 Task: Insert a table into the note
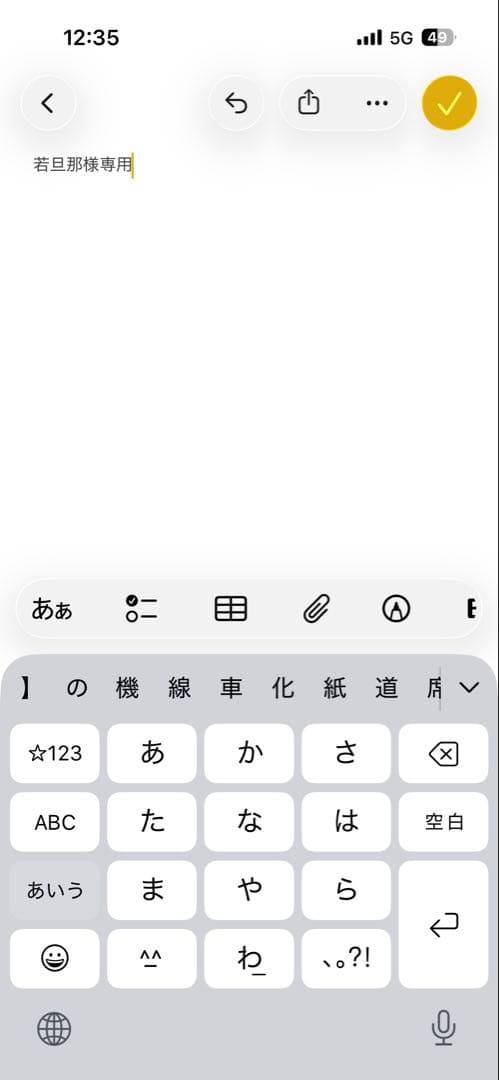point(231,609)
